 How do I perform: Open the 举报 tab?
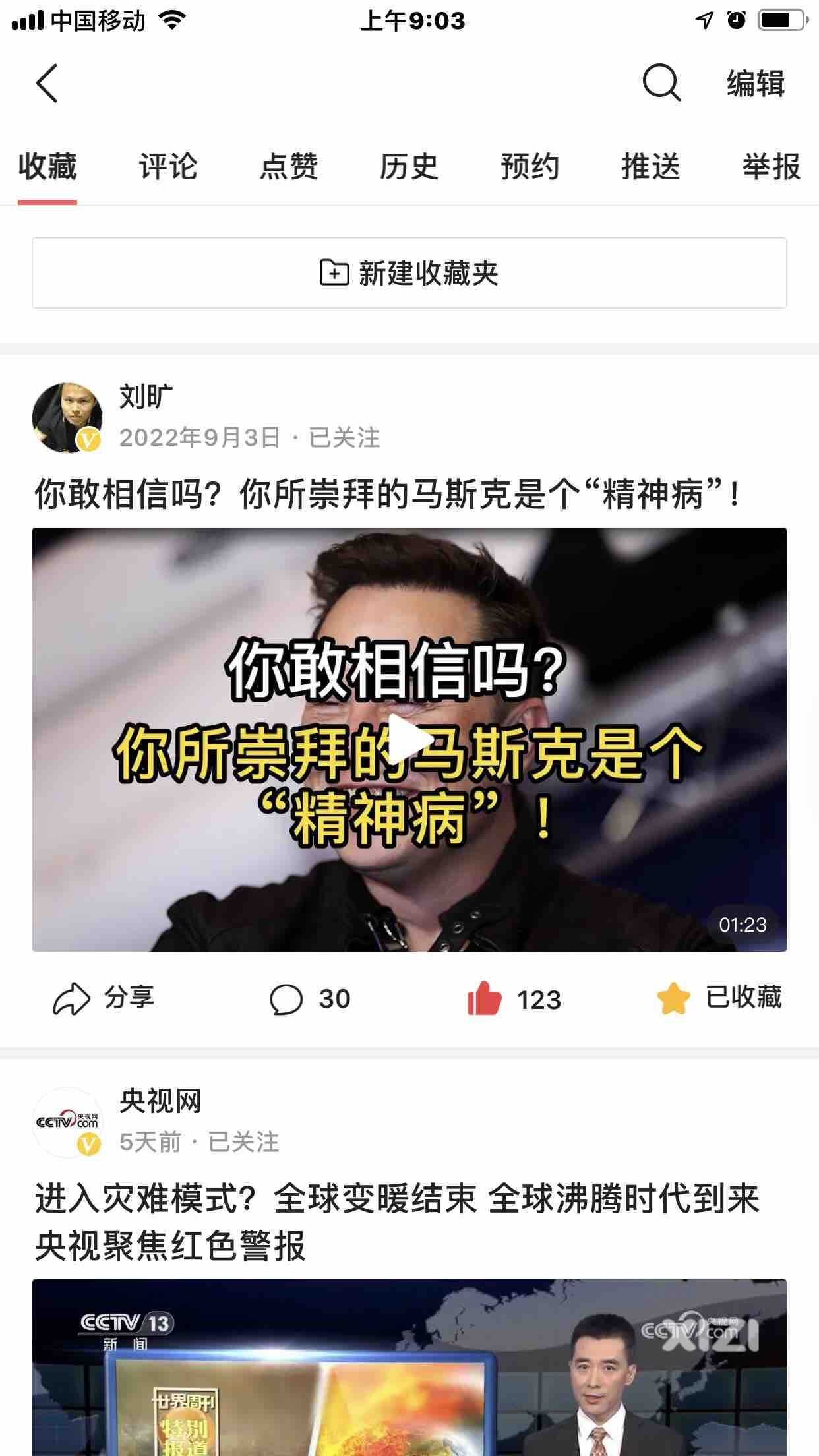771,166
